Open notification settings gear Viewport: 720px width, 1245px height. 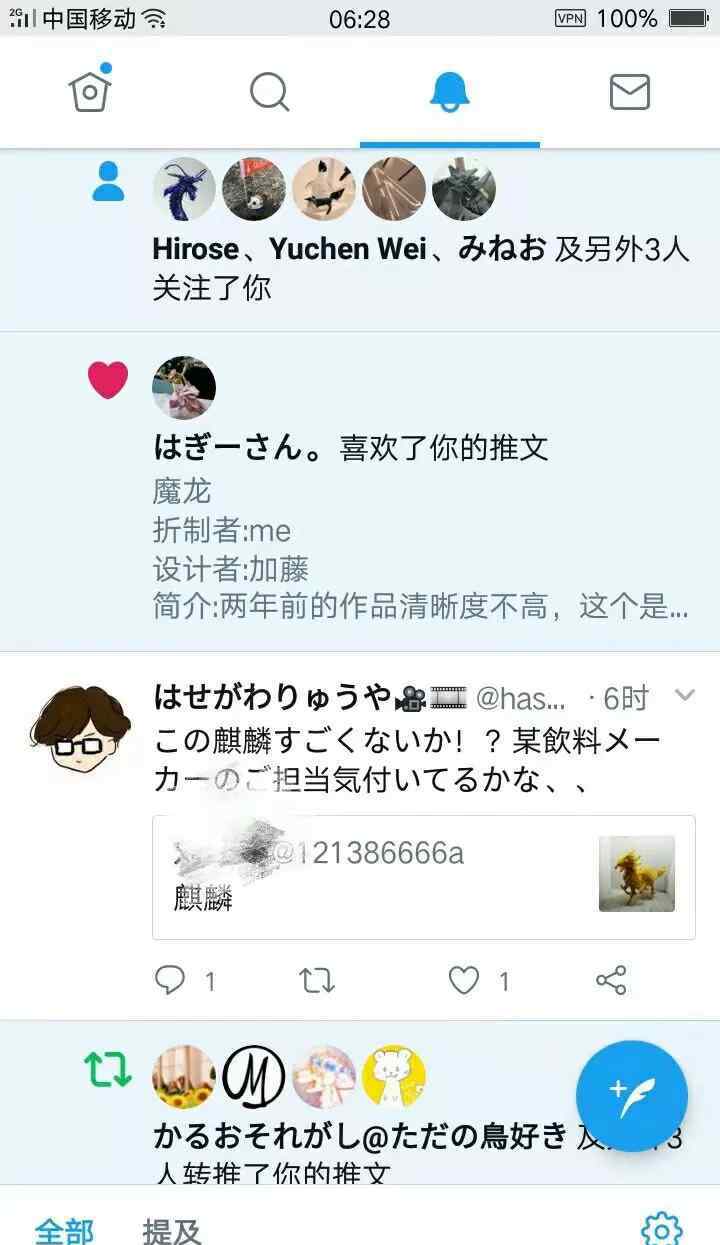click(661, 1228)
